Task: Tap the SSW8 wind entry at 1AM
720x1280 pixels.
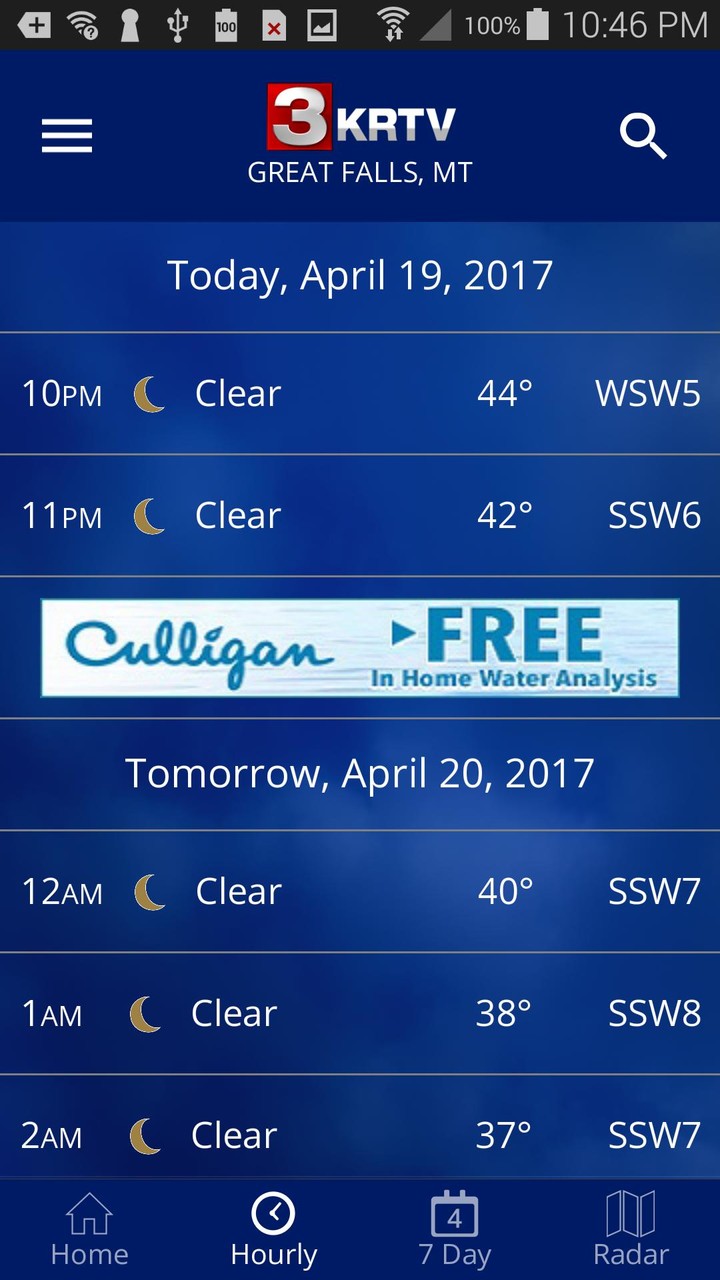Action: coord(653,1013)
